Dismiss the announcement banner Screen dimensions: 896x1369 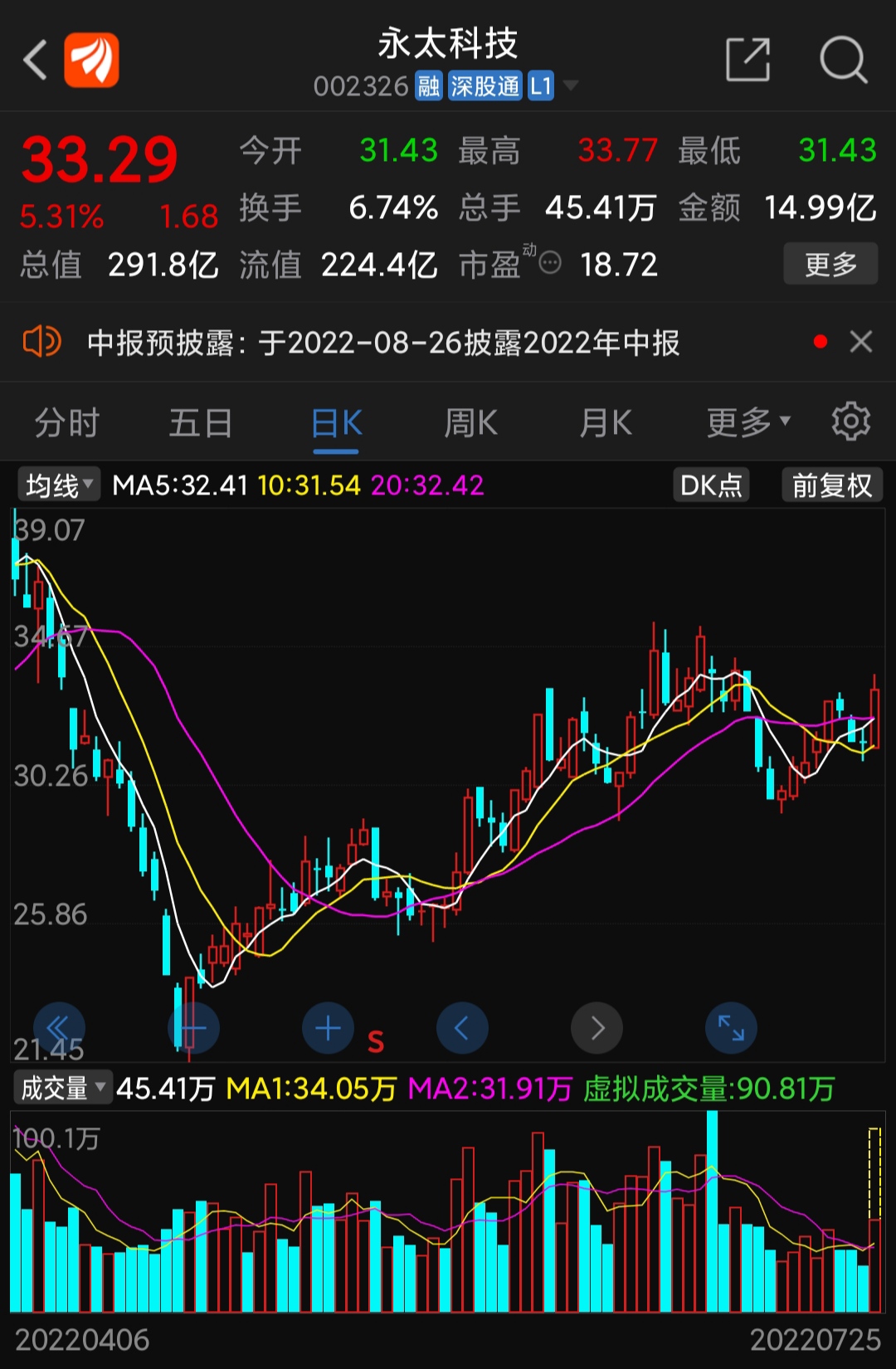tap(861, 342)
